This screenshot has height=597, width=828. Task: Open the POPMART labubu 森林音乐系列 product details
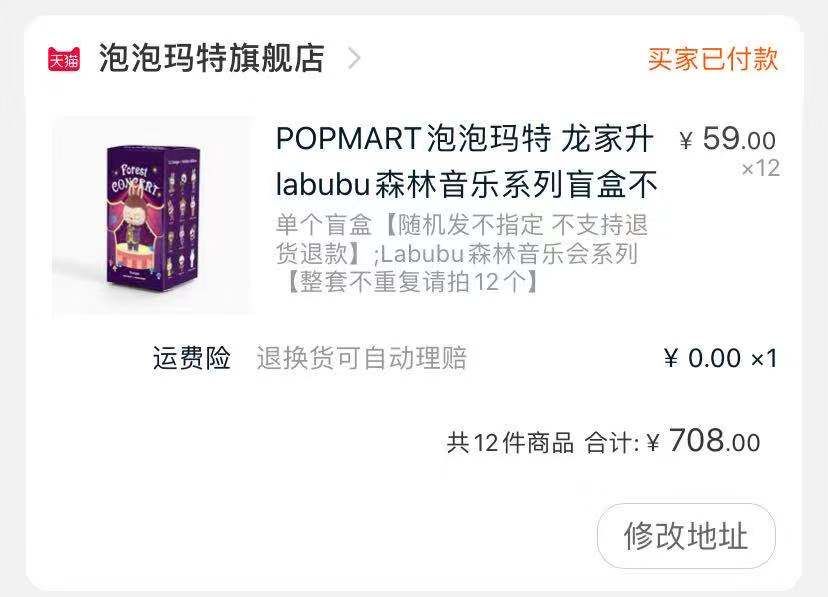pos(466,160)
